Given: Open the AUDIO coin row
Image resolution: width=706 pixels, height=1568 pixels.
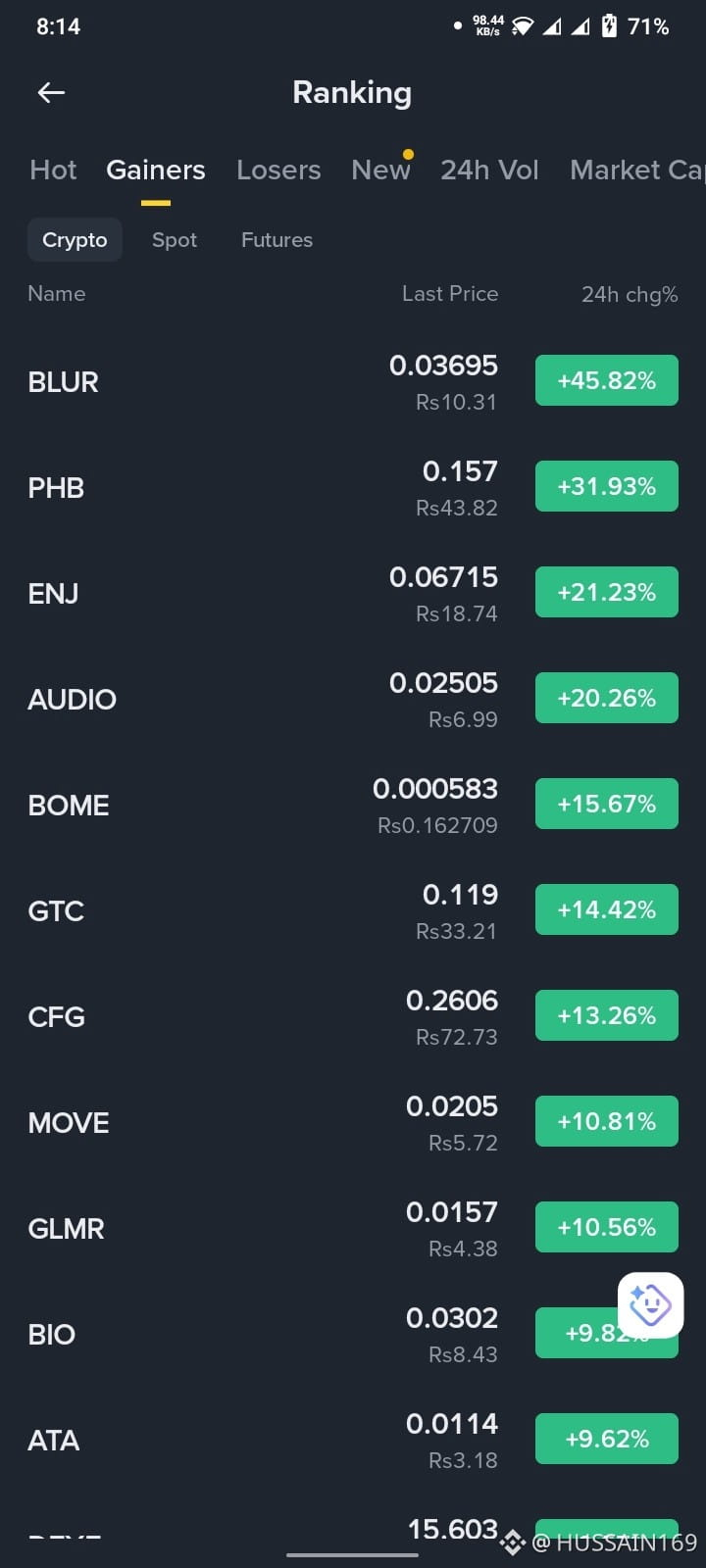Looking at the screenshot, I should (353, 699).
